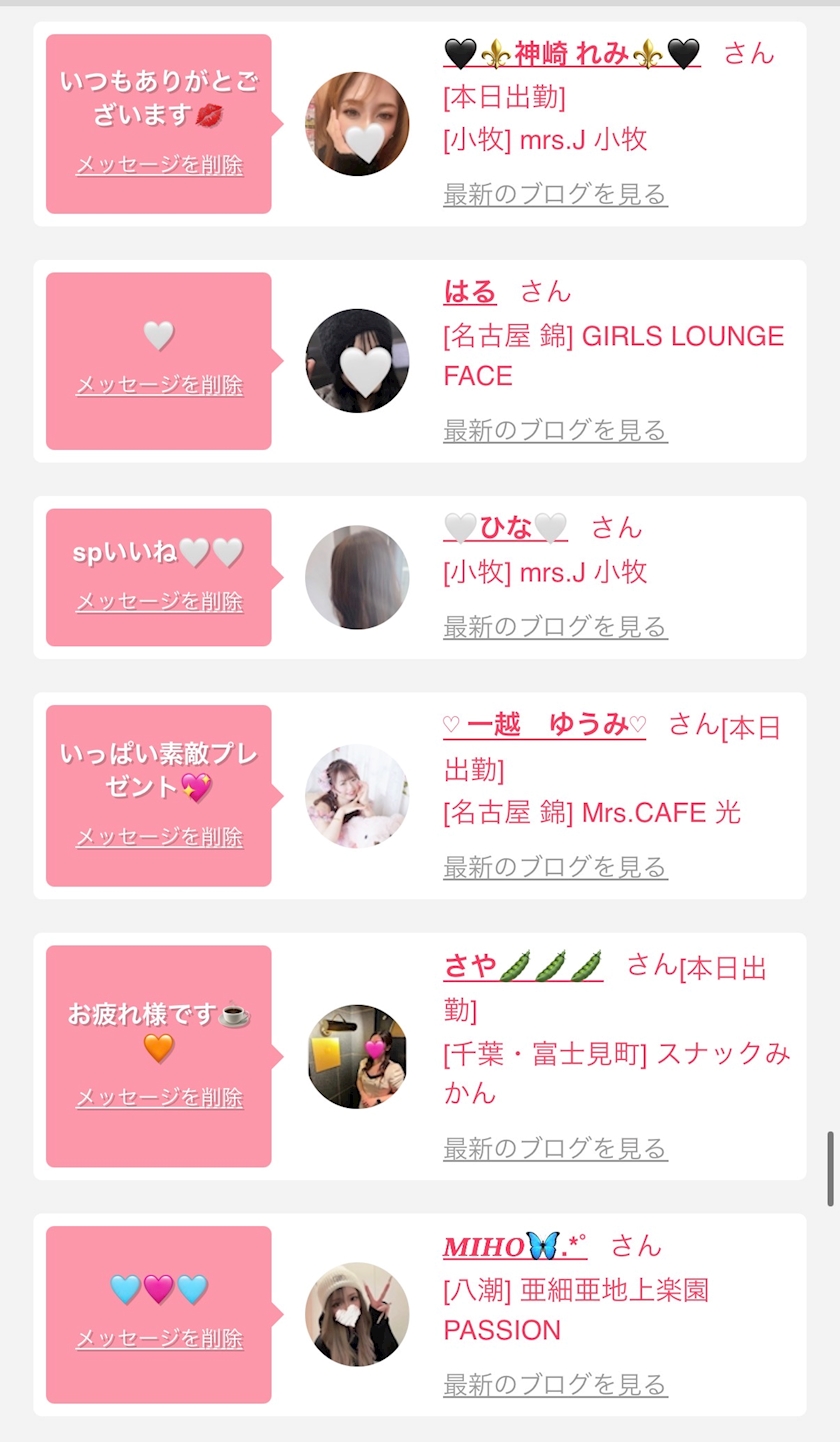Delete the spいいね message
This screenshot has width=840, height=1442.
(159, 601)
